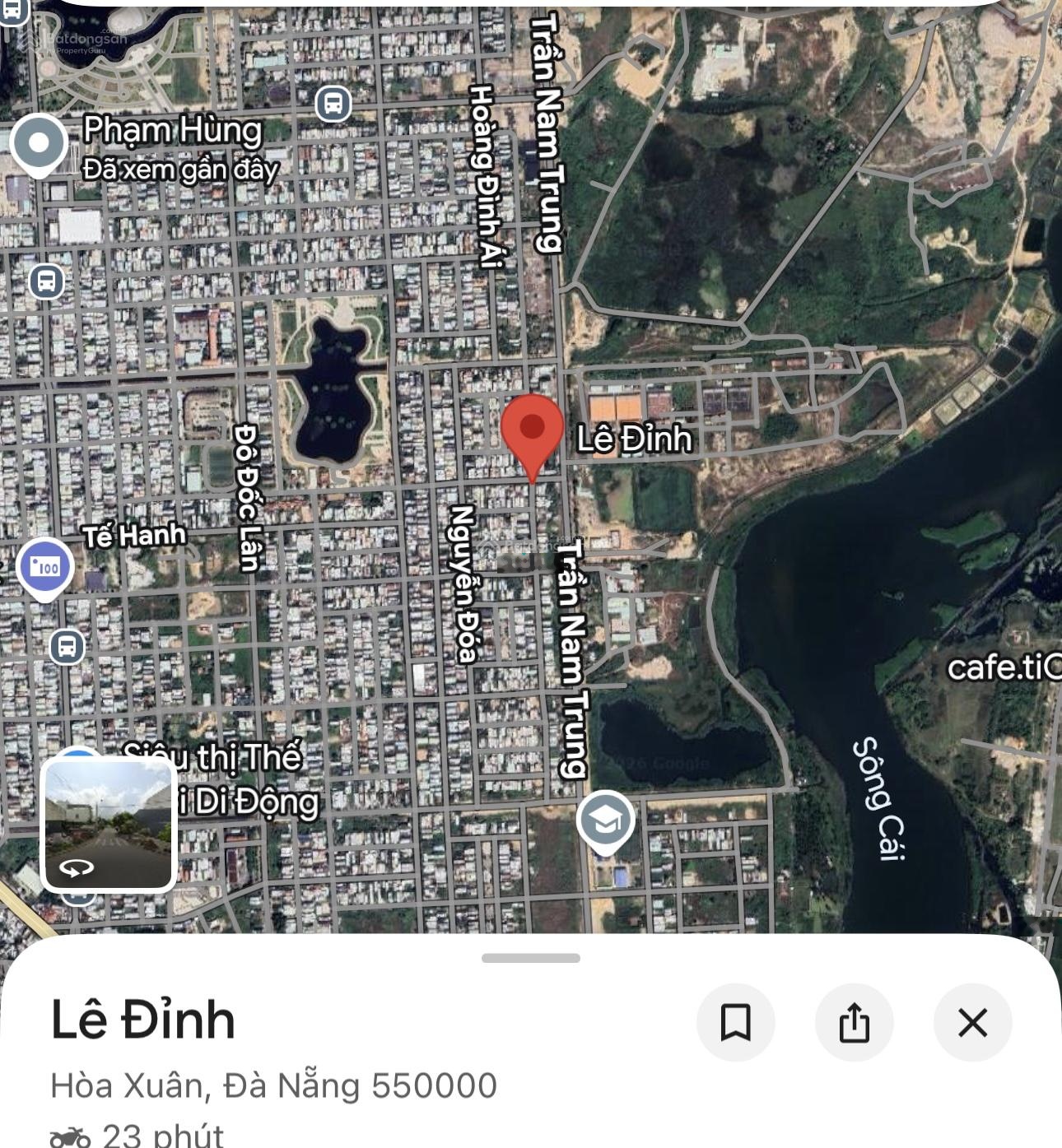Close the Lê Đỉnh place sheet
This screenshot has height=1148, width=1062.
pos(972,1023)
